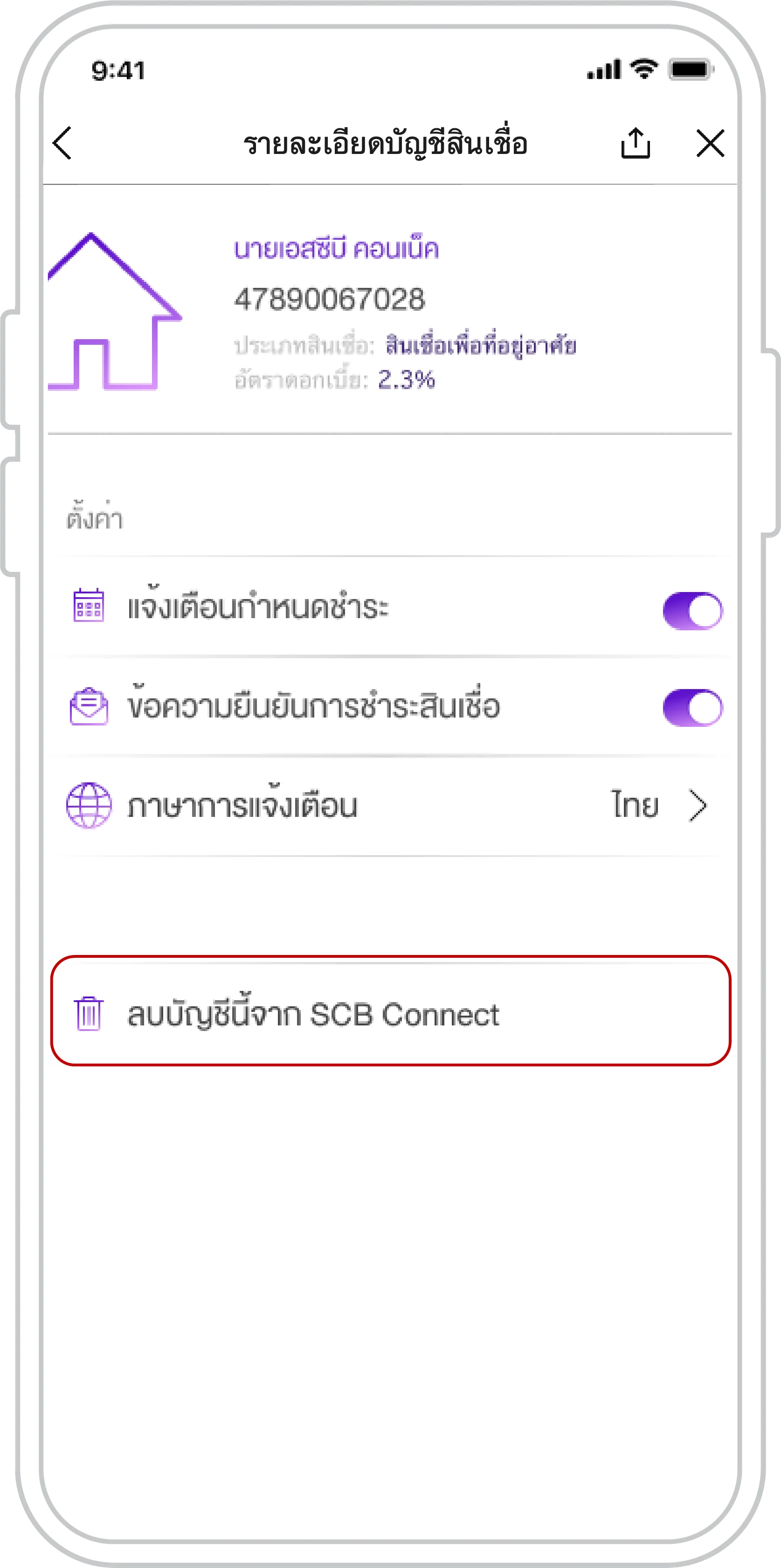
Task: Toggle the แจ้งเตือนกำหนดชำระ switch
Action: (x=692, y=611)
